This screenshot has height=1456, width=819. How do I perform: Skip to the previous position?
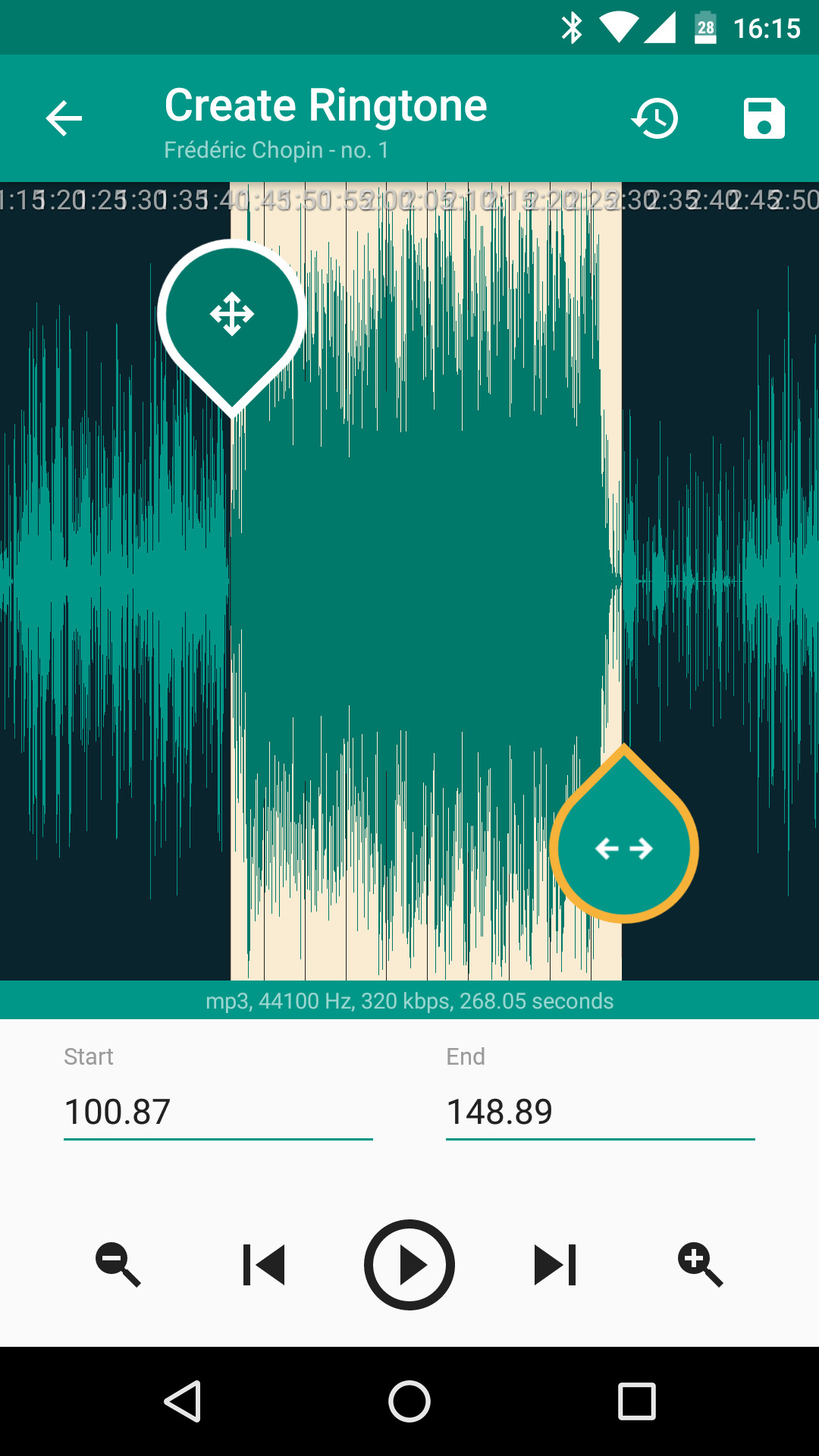point(263,1264)
